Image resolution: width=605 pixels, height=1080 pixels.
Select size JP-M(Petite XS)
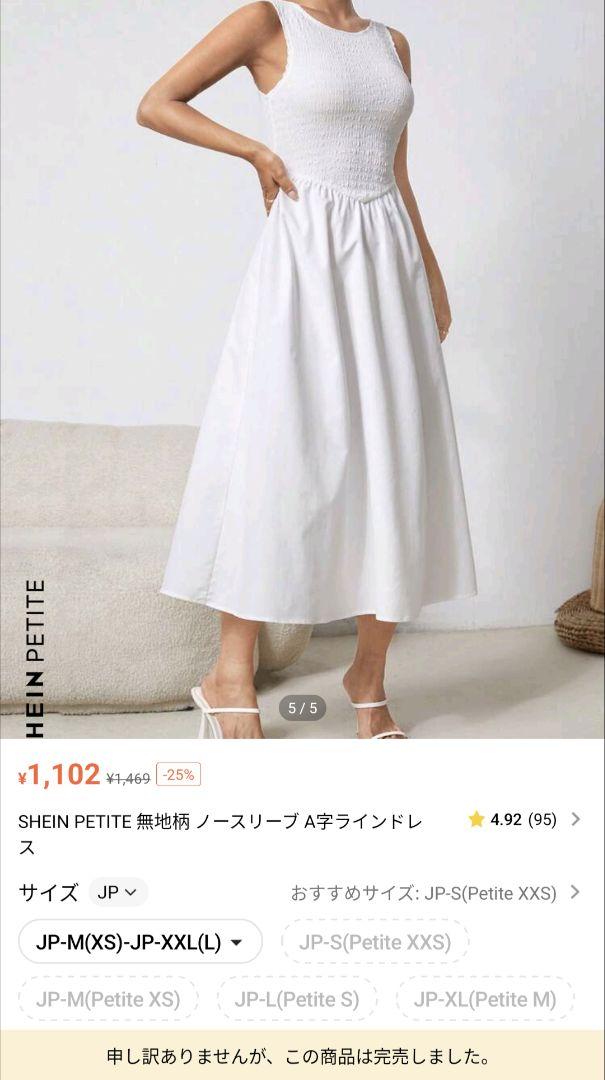(108, 999)
